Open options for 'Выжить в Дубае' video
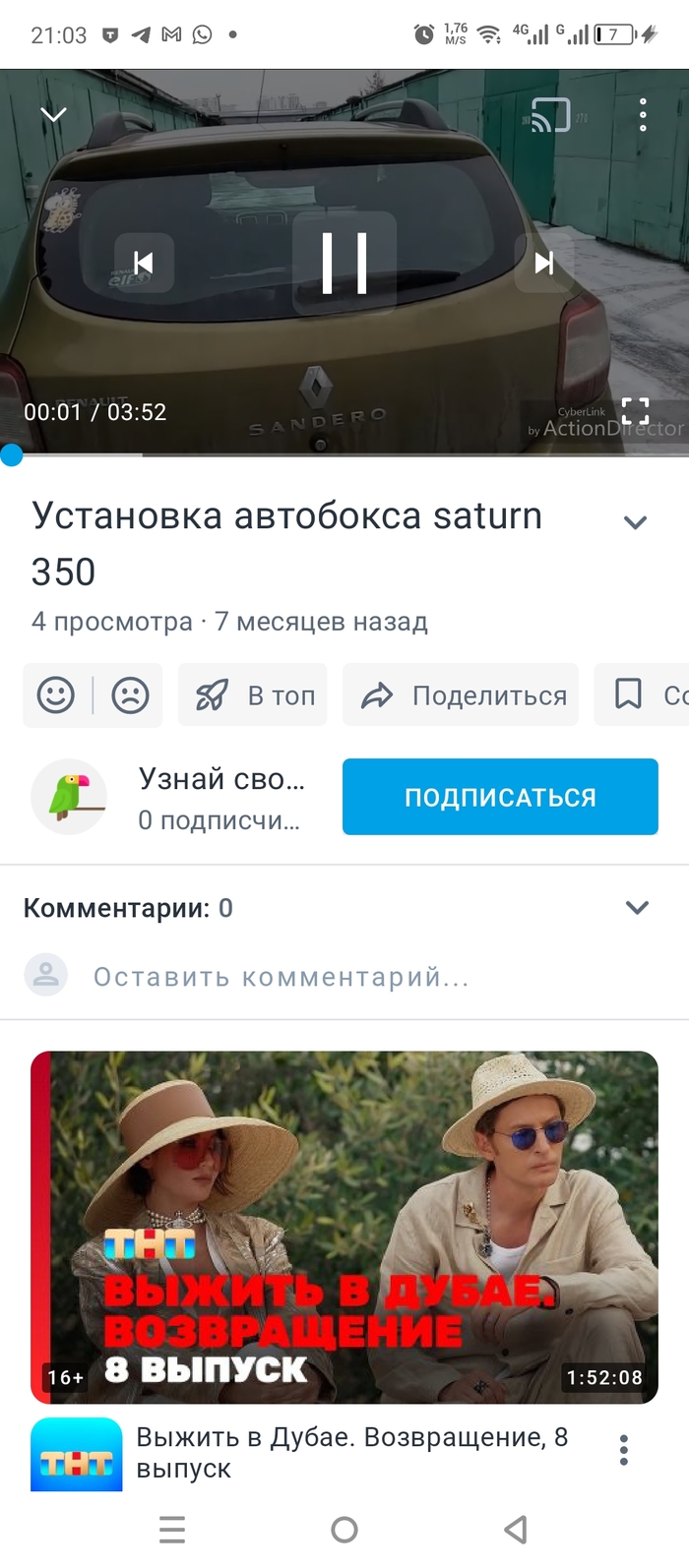This screenshot has height=1568, width=689. (624, 1450)
